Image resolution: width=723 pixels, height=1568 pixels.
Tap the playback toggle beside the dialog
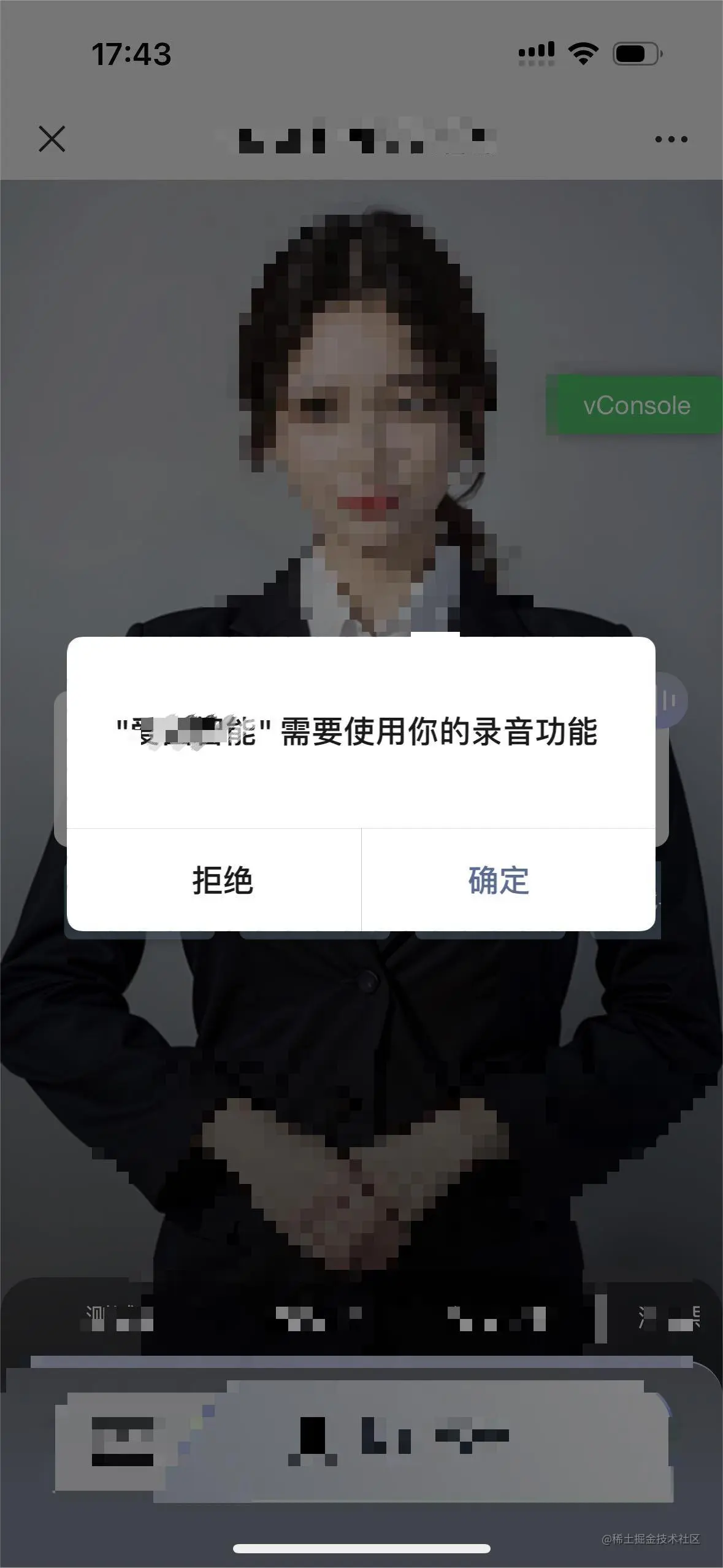[670, 700]
